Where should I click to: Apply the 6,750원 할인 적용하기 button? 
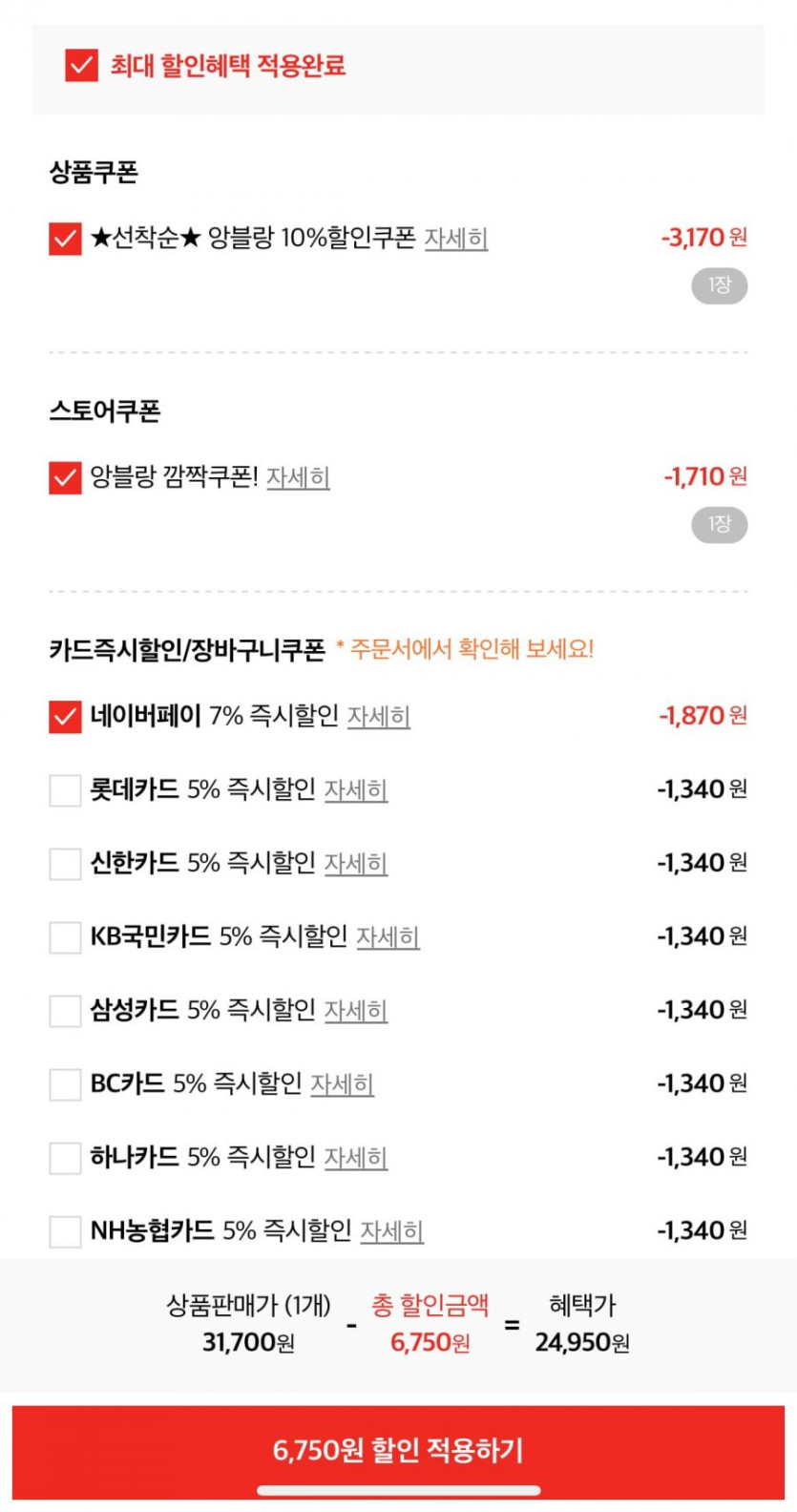click(398, 1451)
